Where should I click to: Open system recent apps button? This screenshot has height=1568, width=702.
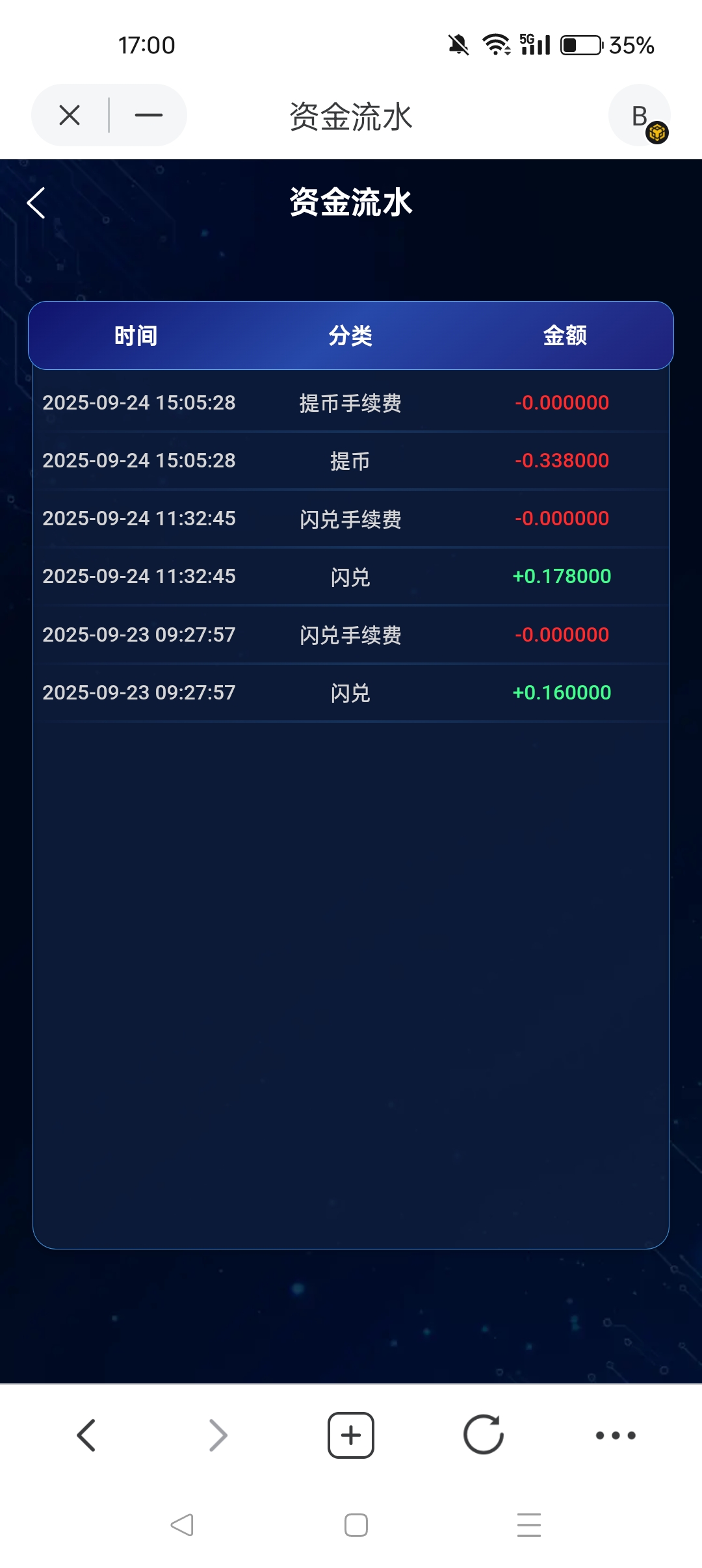tap(529, 1525)
